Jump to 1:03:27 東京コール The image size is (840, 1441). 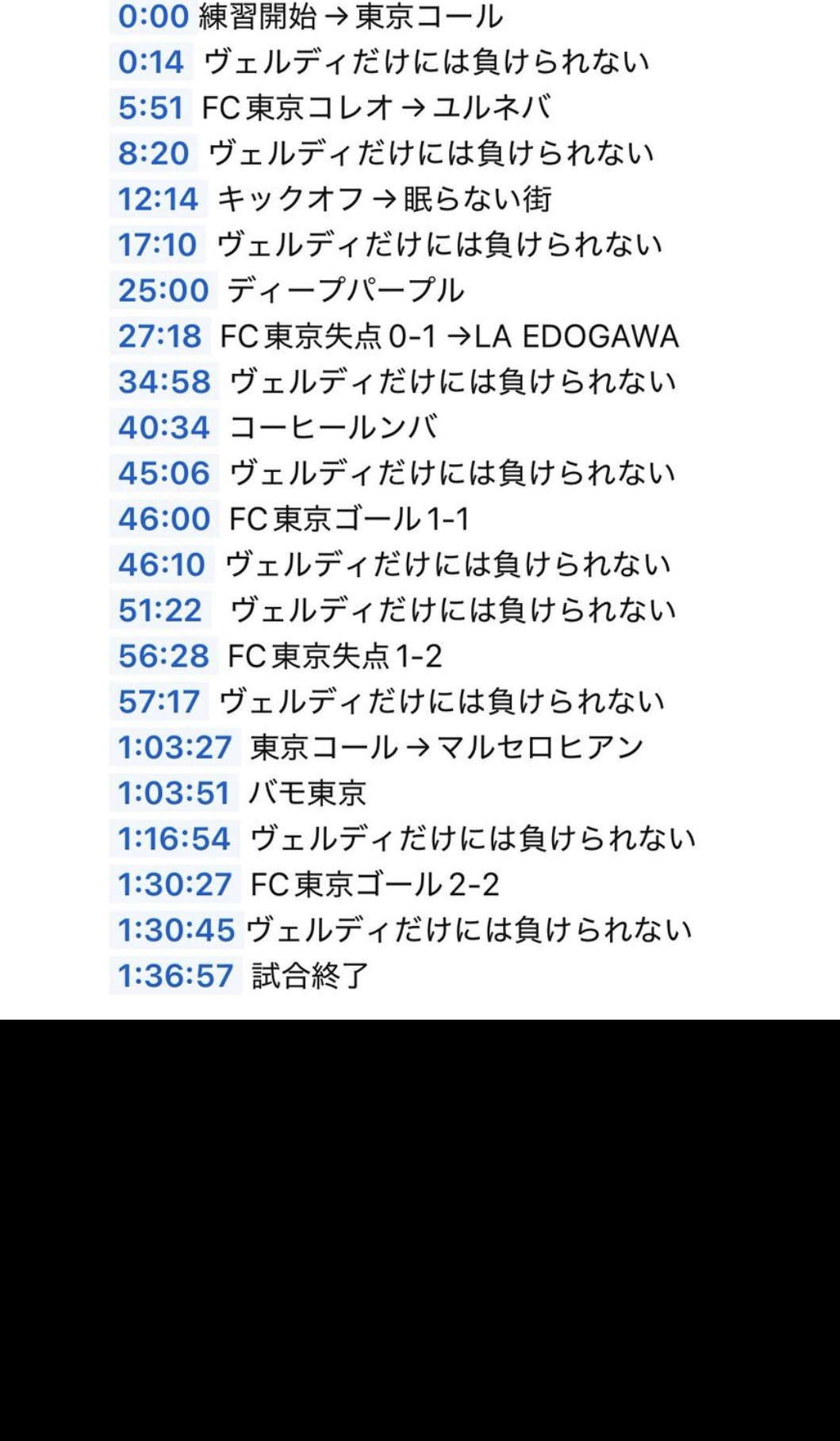175,747
